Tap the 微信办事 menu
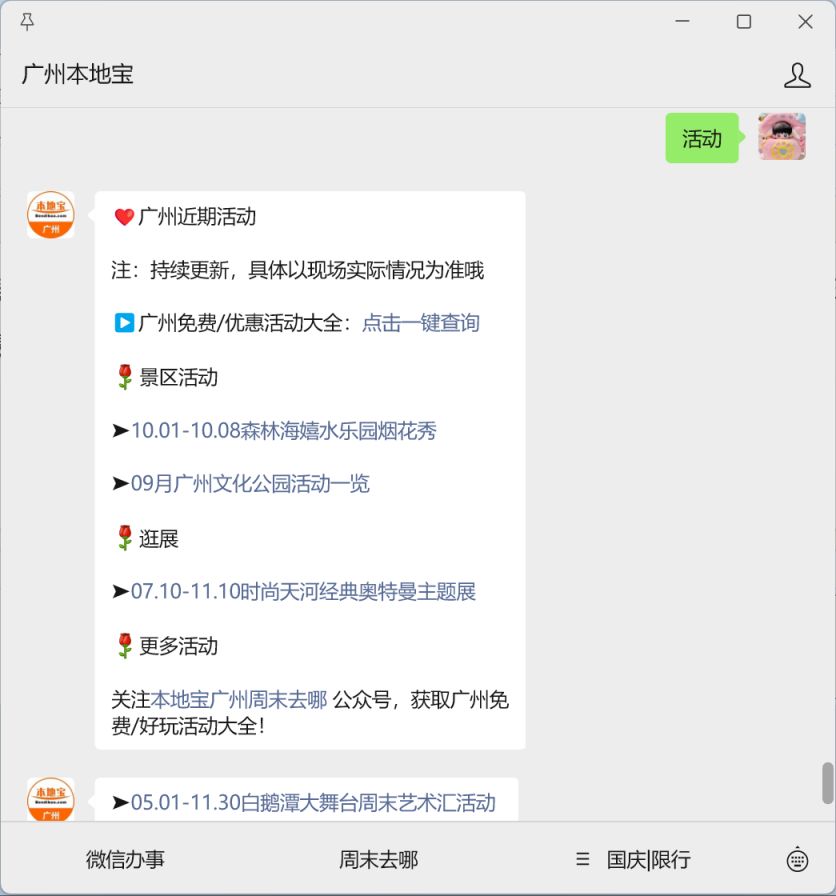Image resolution: width=836 pixels, height=896 pixels. pos(125,860)
